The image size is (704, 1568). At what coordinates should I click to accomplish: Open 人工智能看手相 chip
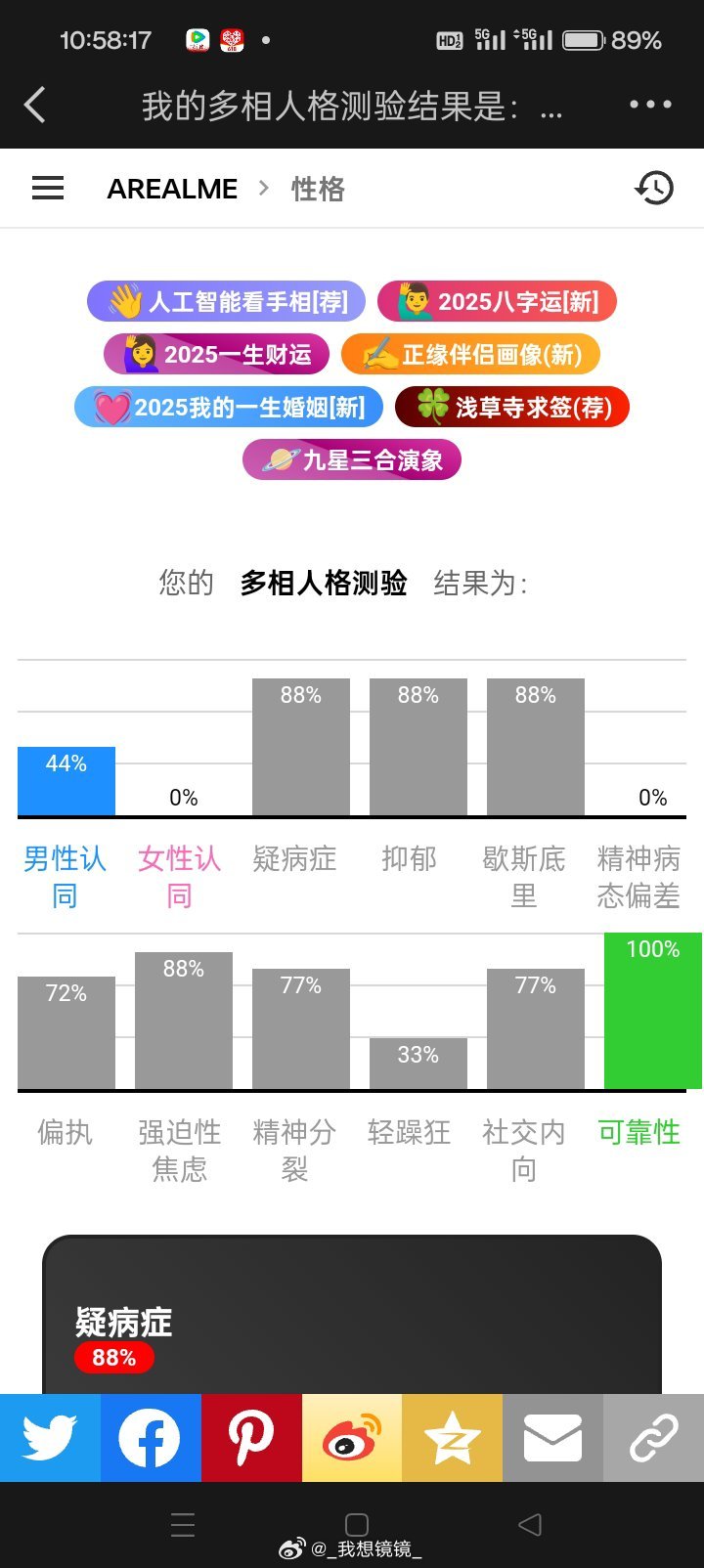(226, 301)
